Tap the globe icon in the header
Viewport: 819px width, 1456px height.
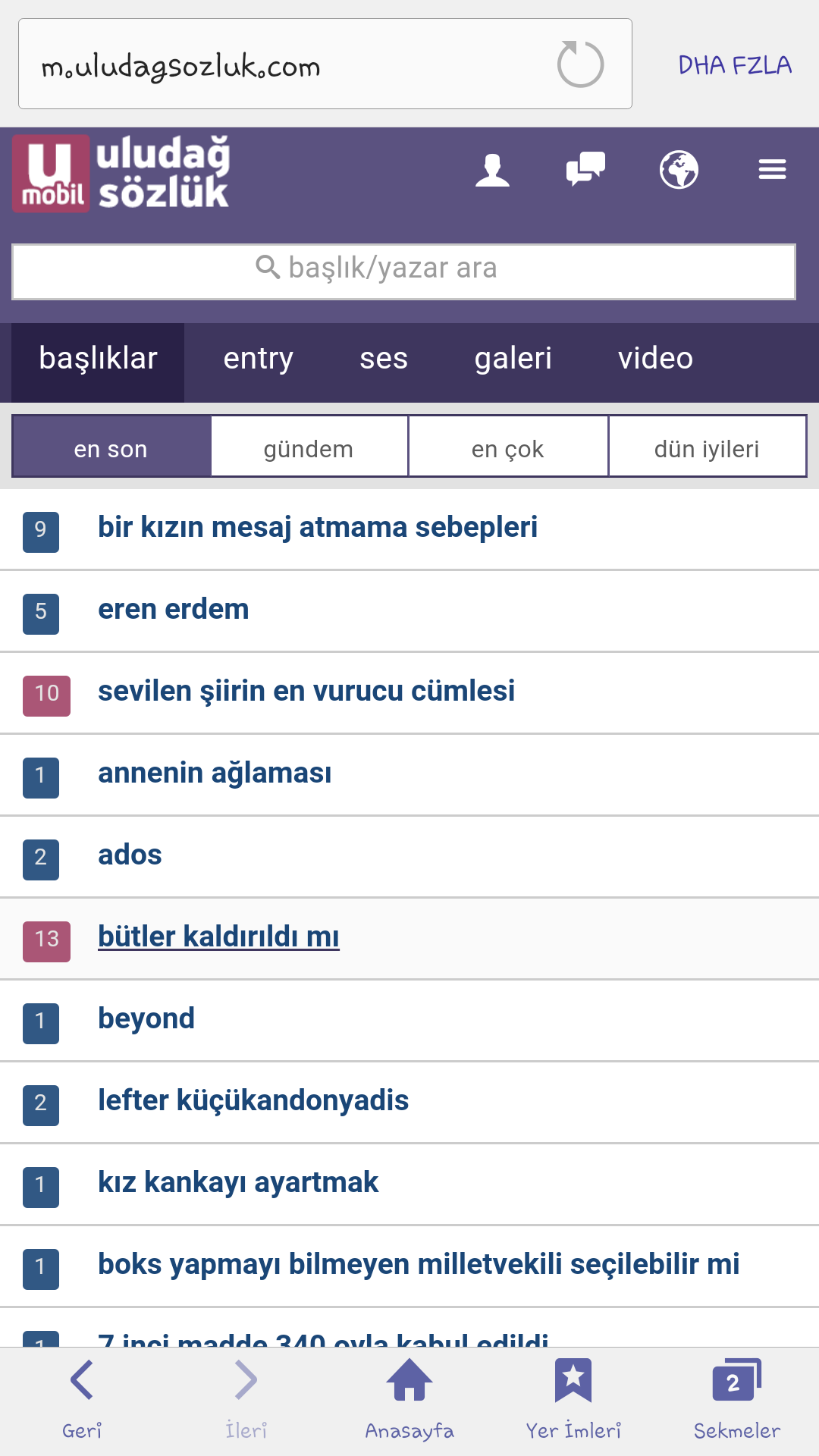point(679,169)
